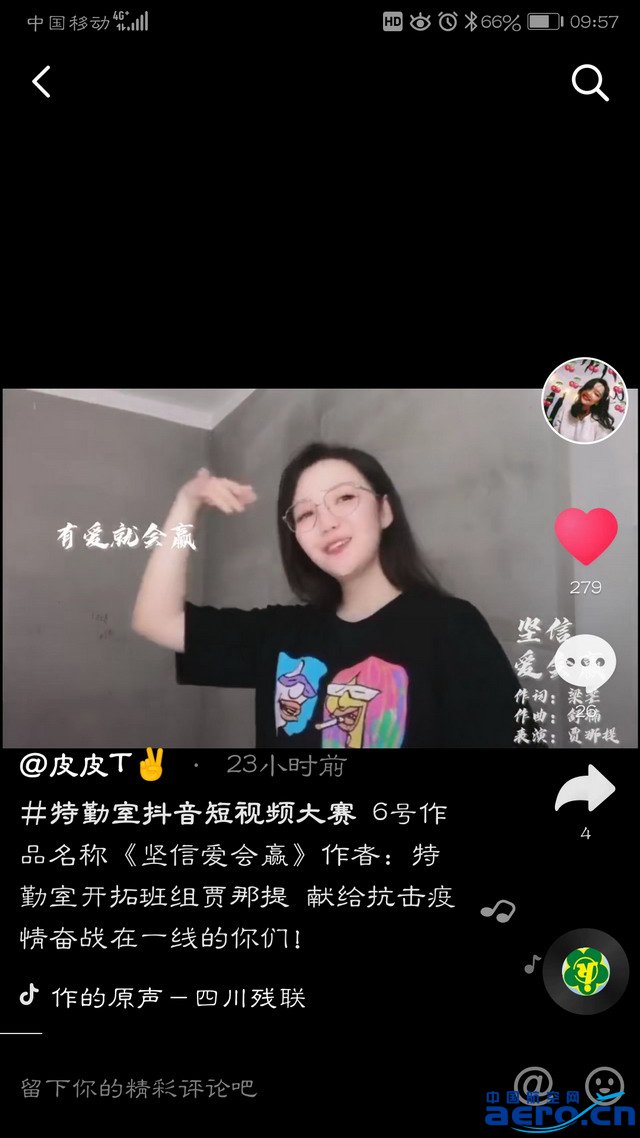Go back with the top-left arrow
Viewport: 640px width, 1138px height.
[x=41, y=82]
